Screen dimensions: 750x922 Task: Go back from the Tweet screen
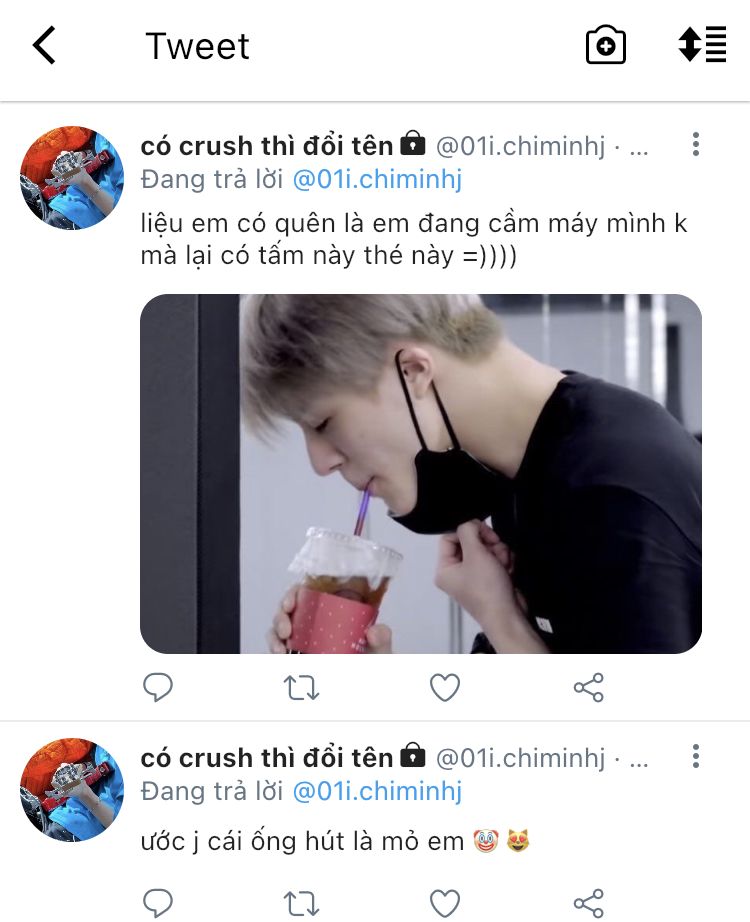click(45, 46)
